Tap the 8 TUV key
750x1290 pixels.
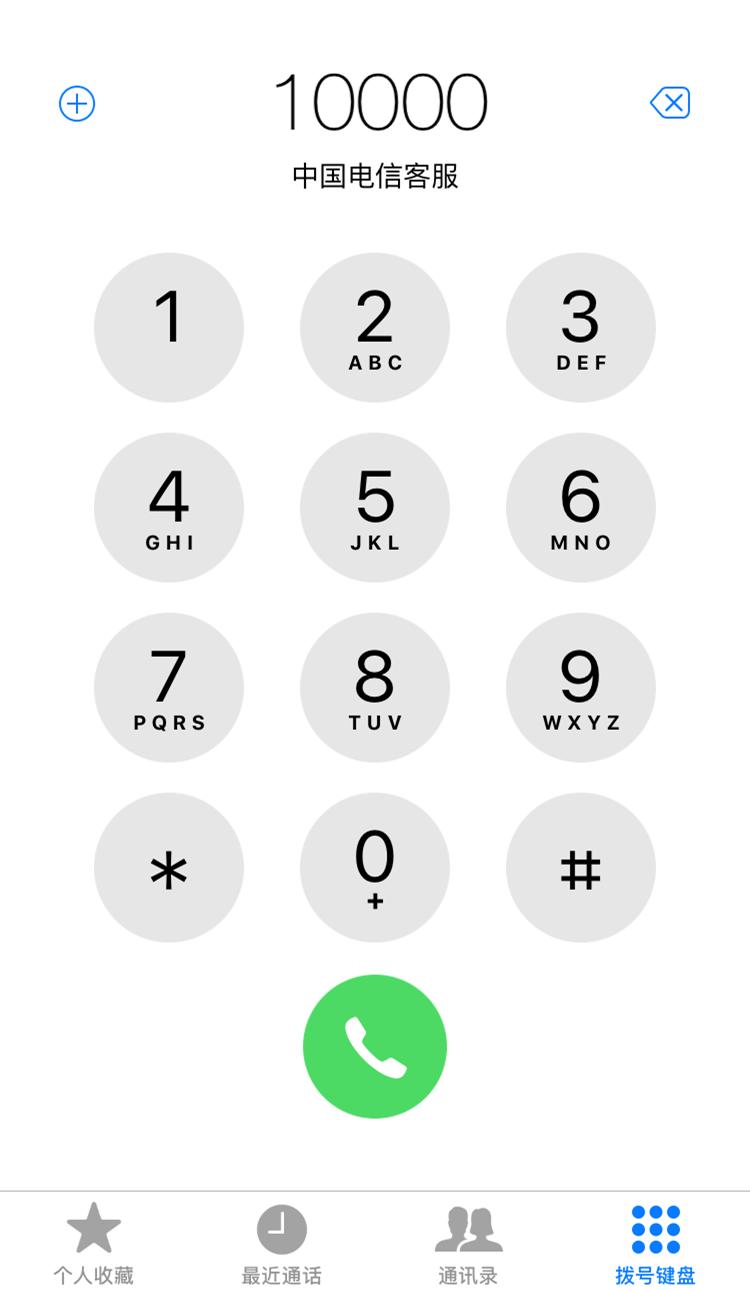375,688
